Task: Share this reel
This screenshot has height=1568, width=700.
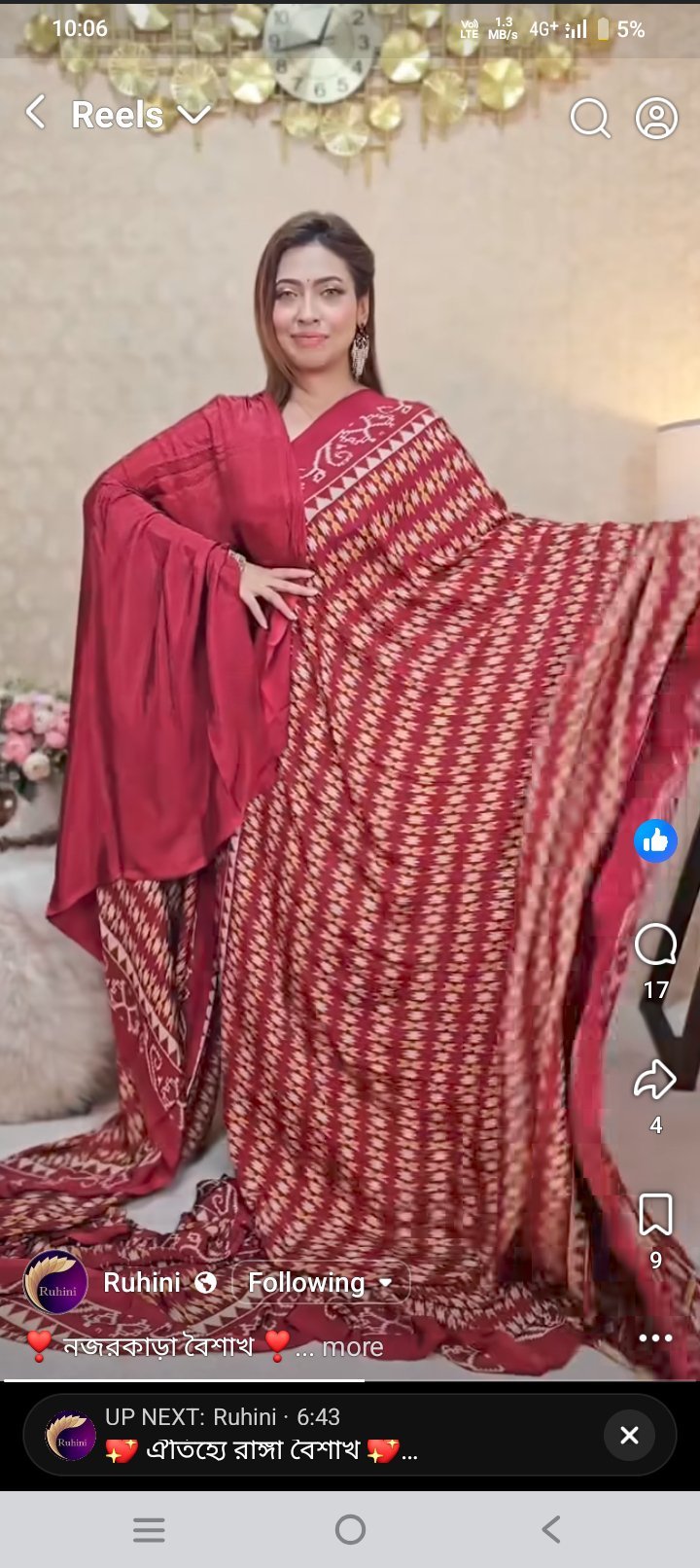Action: 655,1080
